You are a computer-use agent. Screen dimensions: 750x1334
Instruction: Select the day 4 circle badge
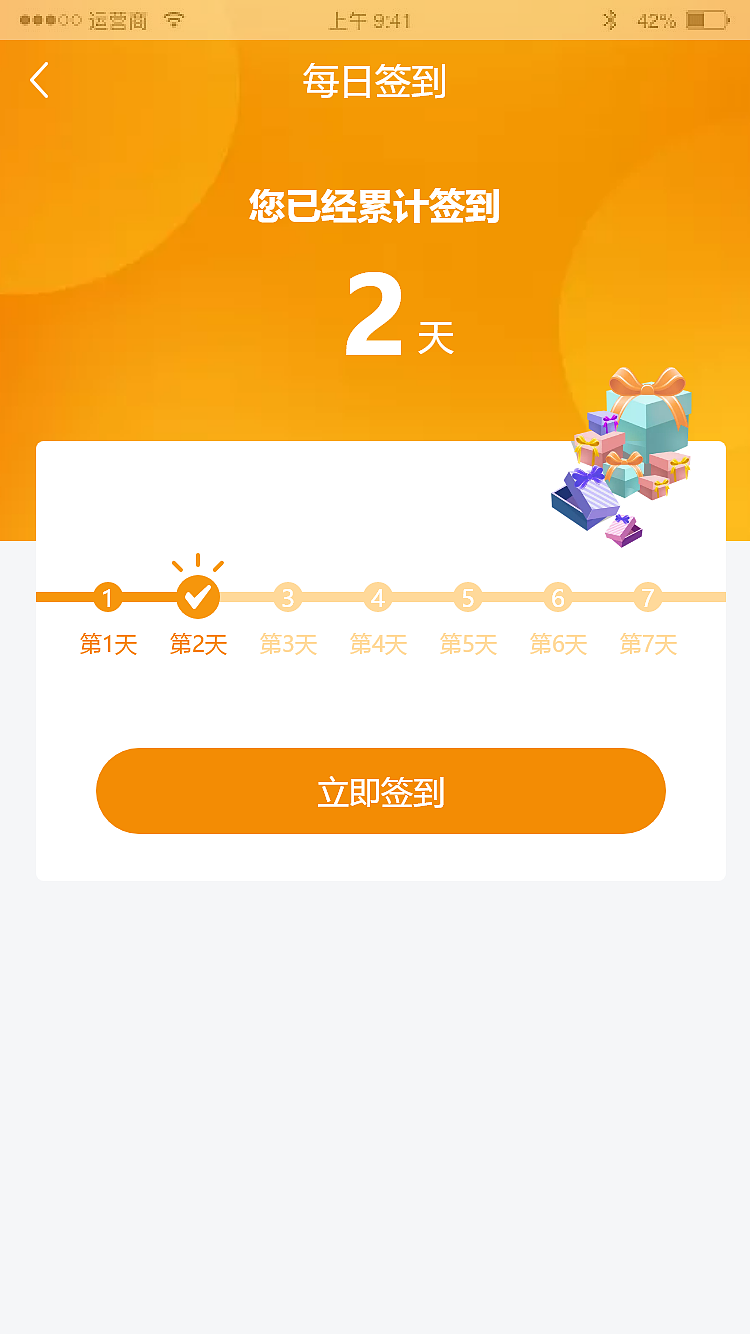click(x=377, y=598)
